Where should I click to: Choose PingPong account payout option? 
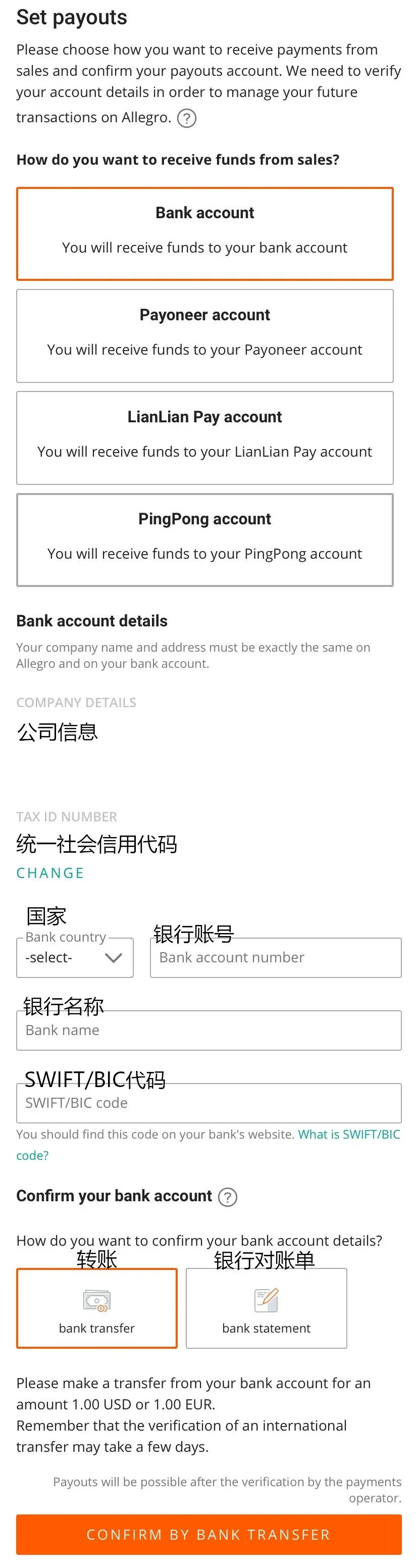coord(204,540)
